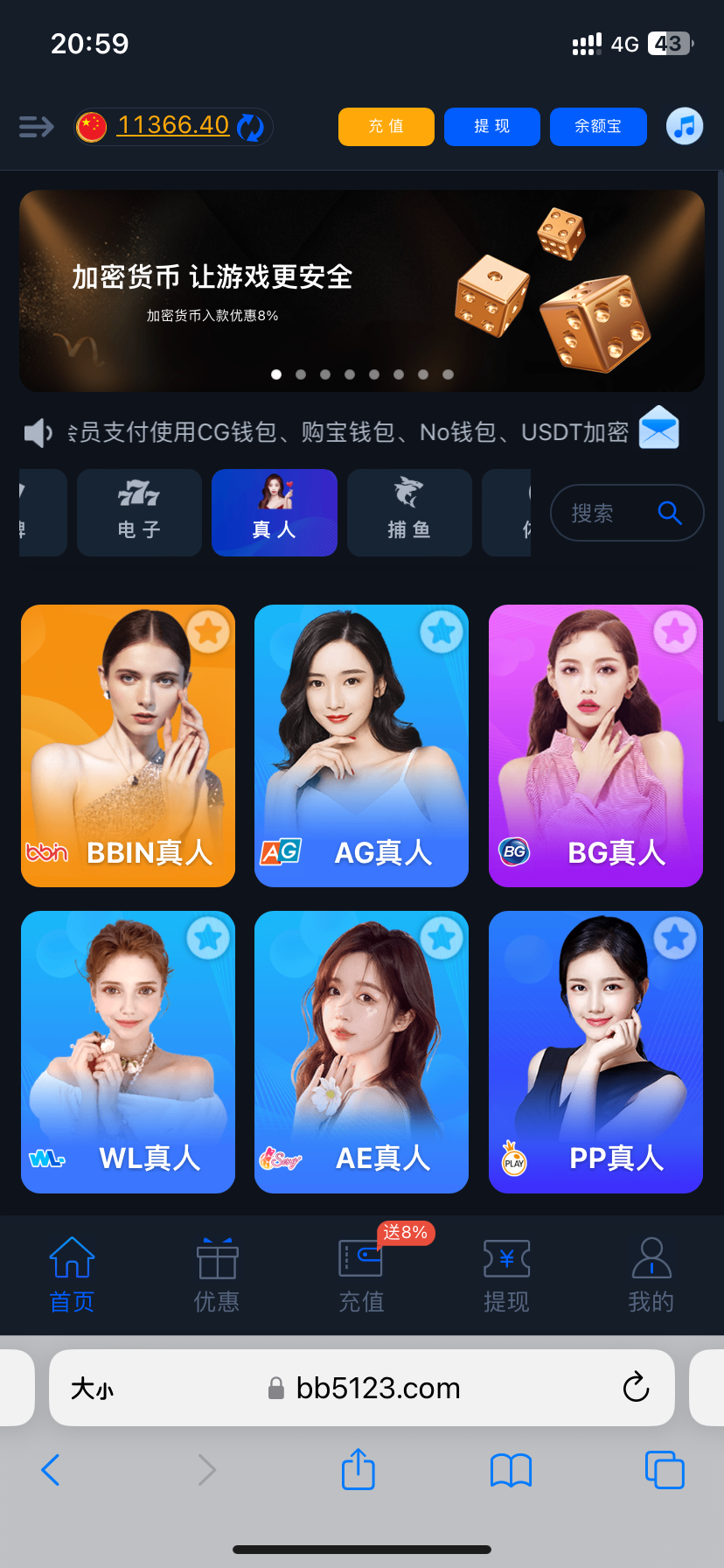724x1568 pixels.
Task: Tap the 搜索 search field
Action: [612, 513]
